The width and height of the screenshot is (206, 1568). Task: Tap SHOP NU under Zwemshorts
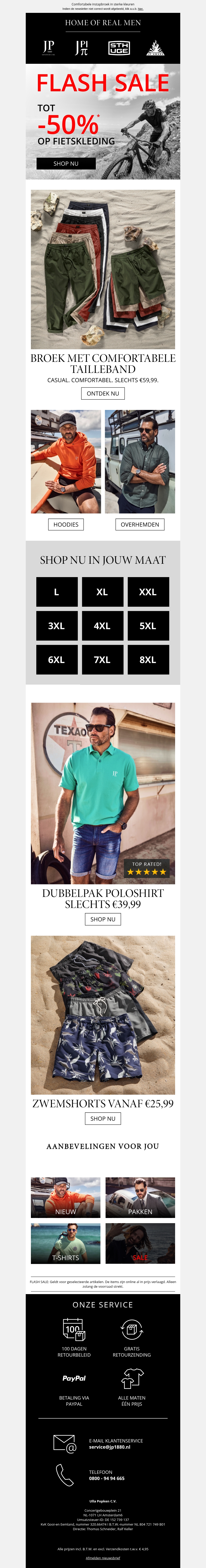click(x=103, y=1118)
